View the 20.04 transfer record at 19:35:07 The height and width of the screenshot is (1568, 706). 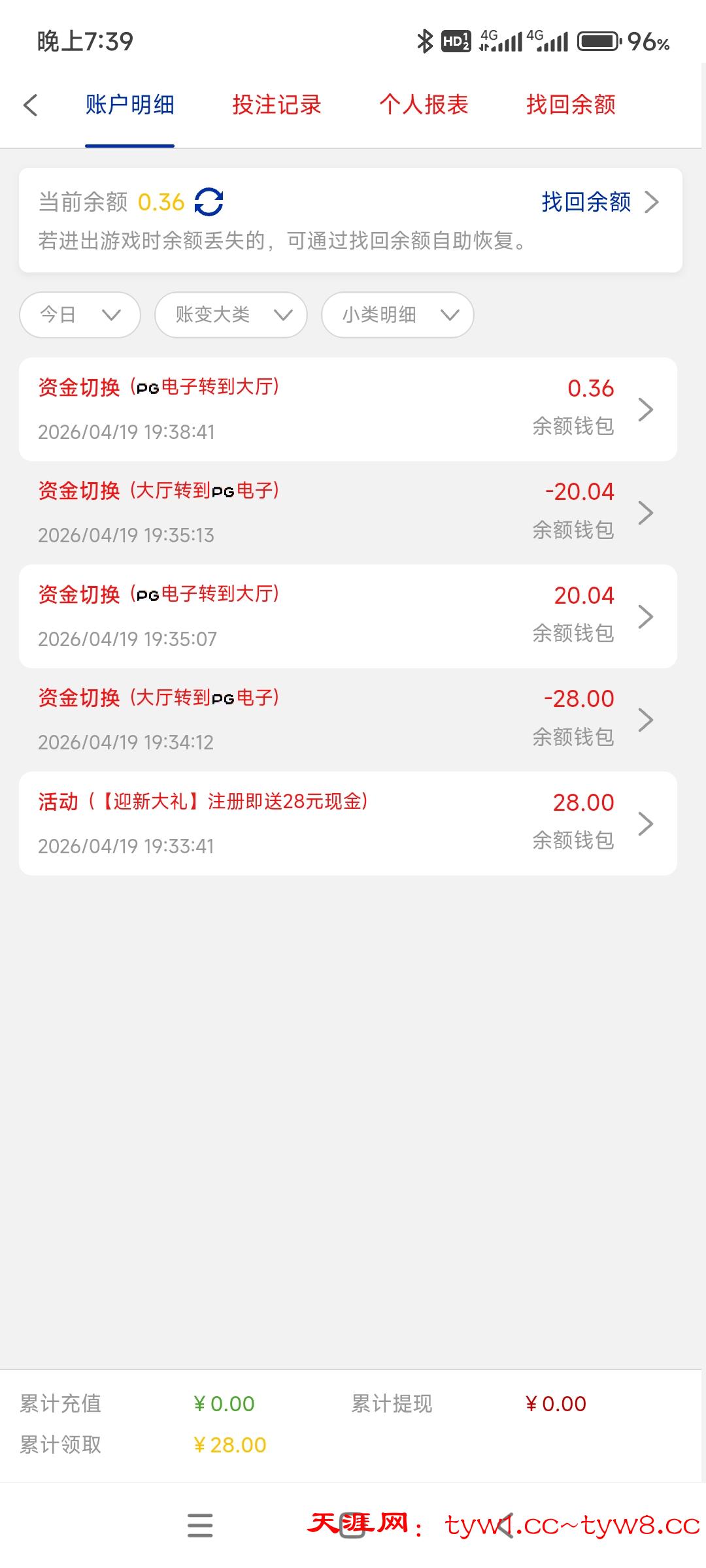coord(348,616)
